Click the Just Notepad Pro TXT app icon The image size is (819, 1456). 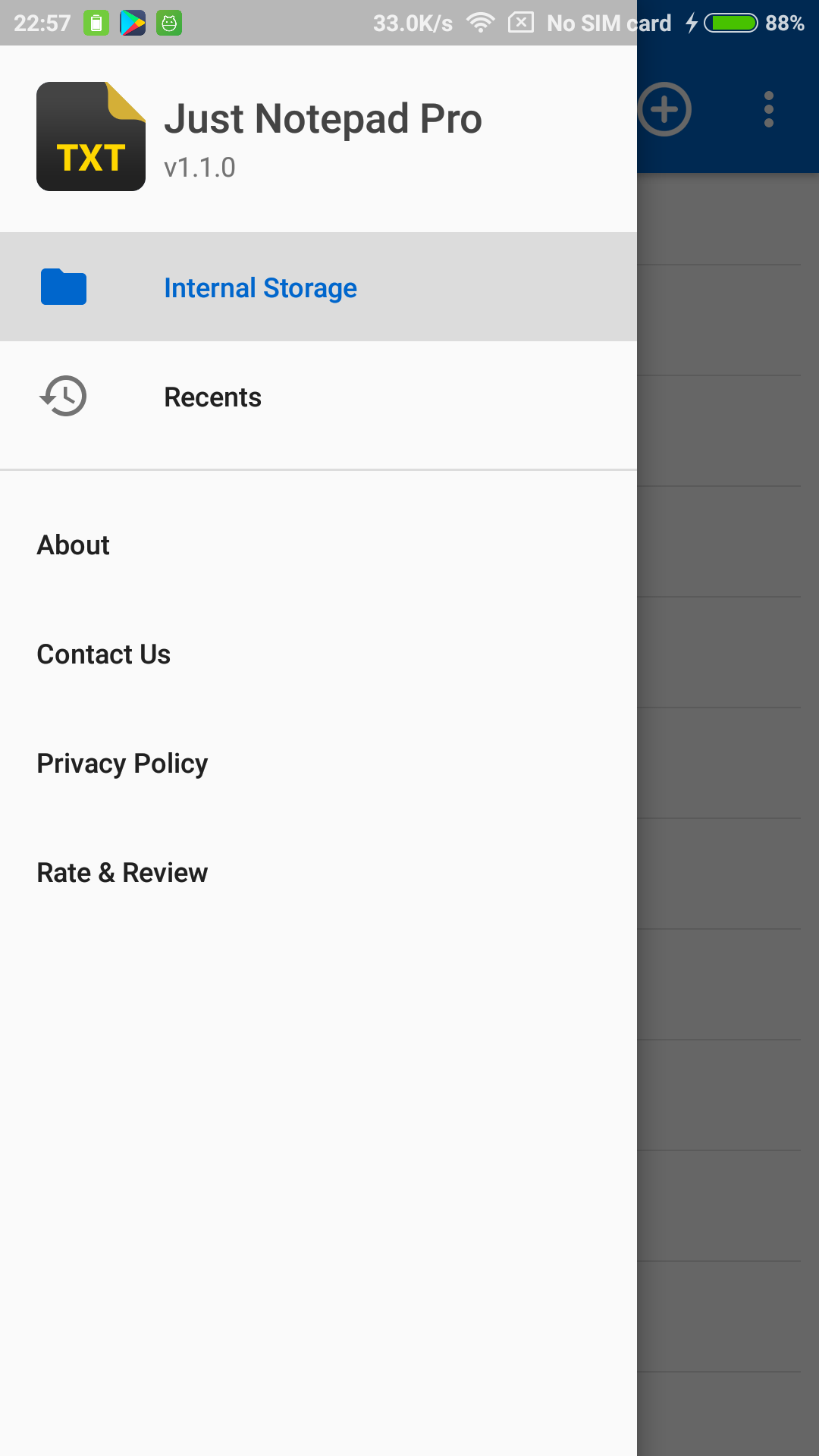[x=90, y=136]
